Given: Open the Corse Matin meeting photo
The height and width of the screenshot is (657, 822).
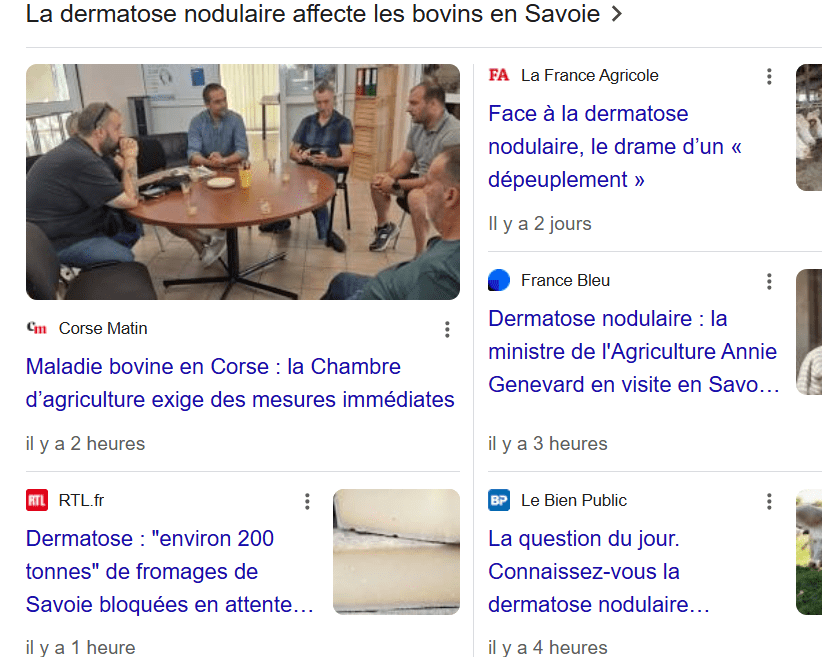Looking at the screenshot, I should (x=243, y=182).
